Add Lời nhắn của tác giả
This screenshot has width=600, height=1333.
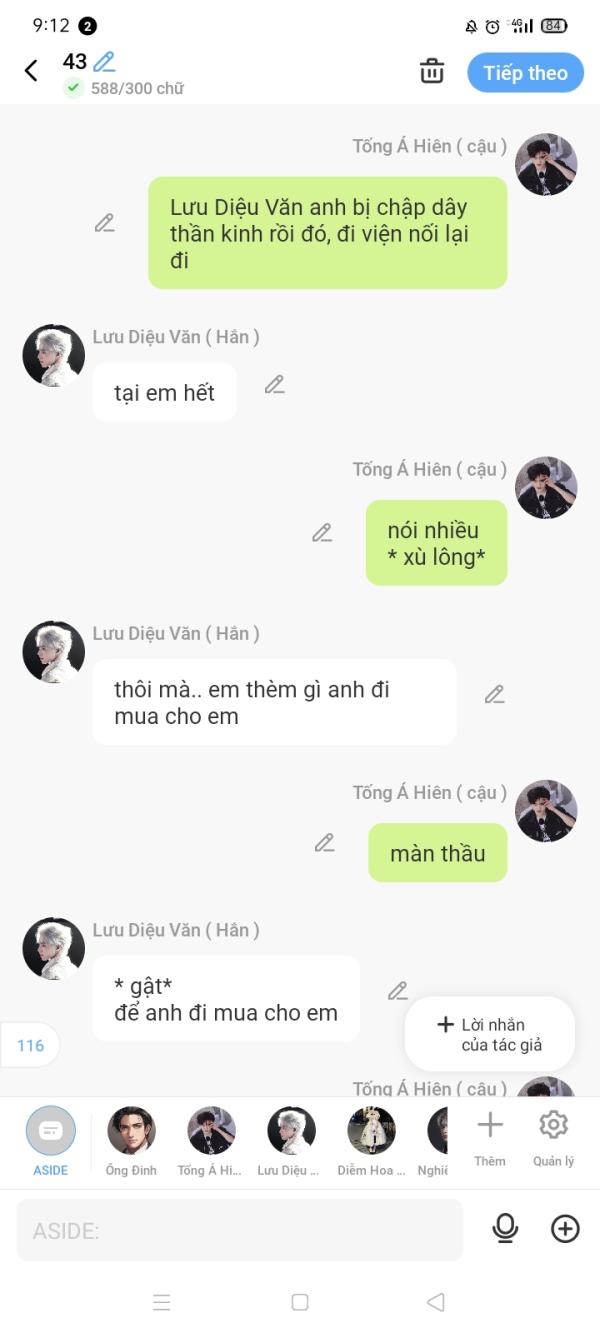tap(490, 1034)
